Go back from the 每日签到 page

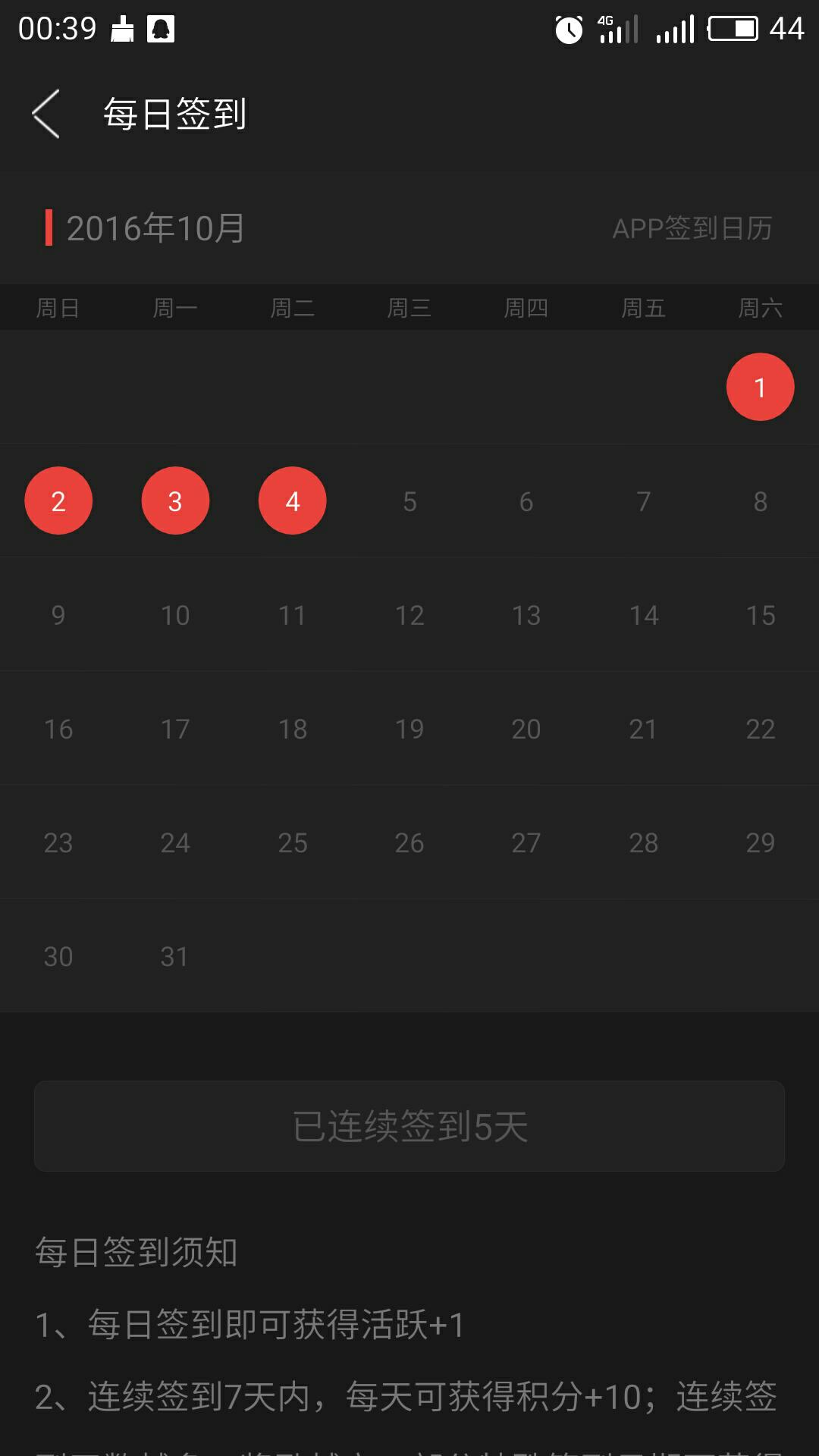46,114
